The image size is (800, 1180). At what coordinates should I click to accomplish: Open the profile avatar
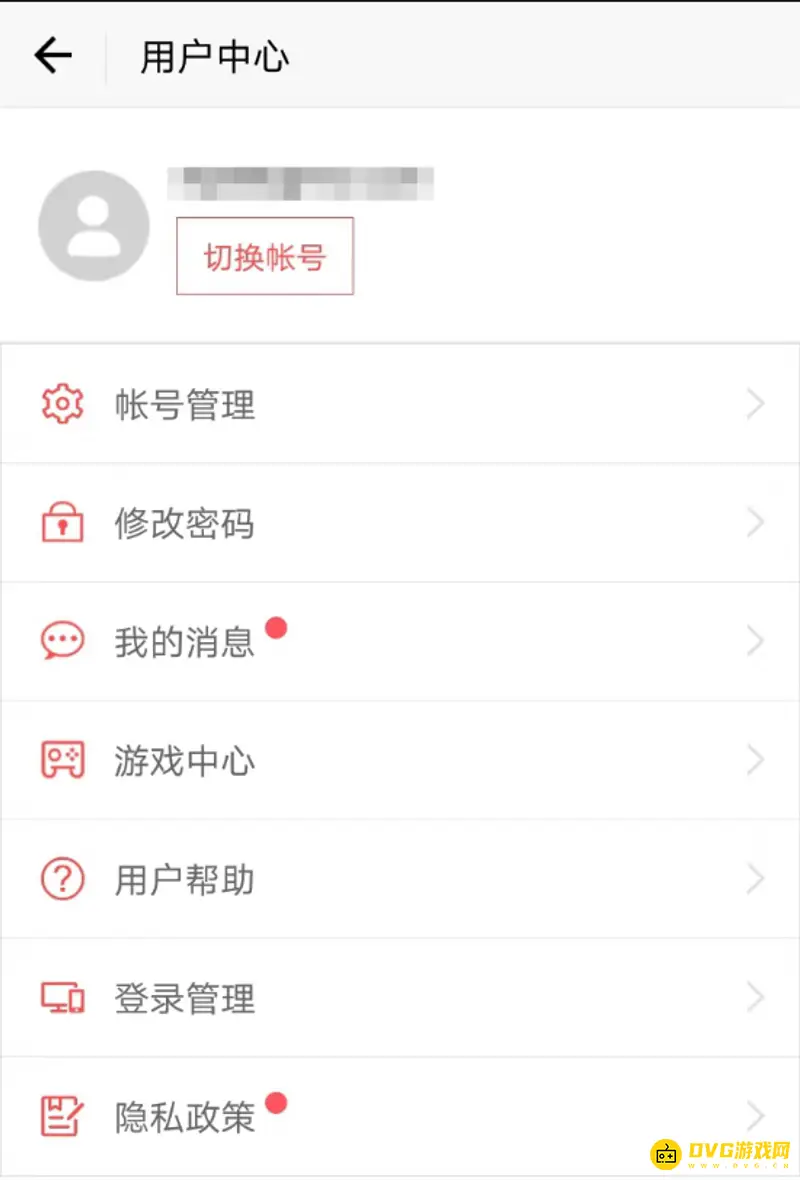[94, 226]
